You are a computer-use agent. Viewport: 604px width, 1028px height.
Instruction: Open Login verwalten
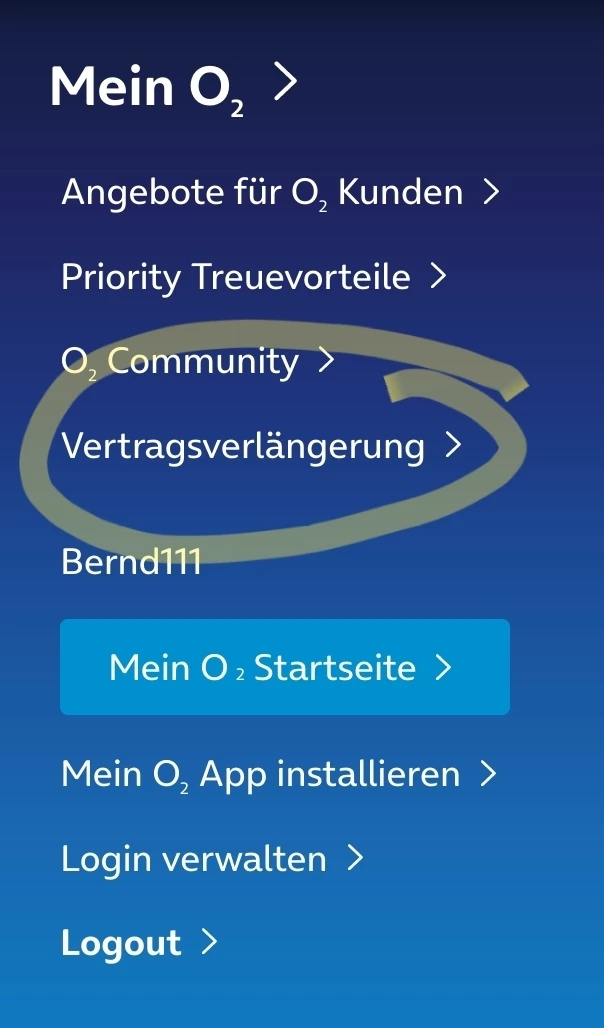[x=211, y=858]
